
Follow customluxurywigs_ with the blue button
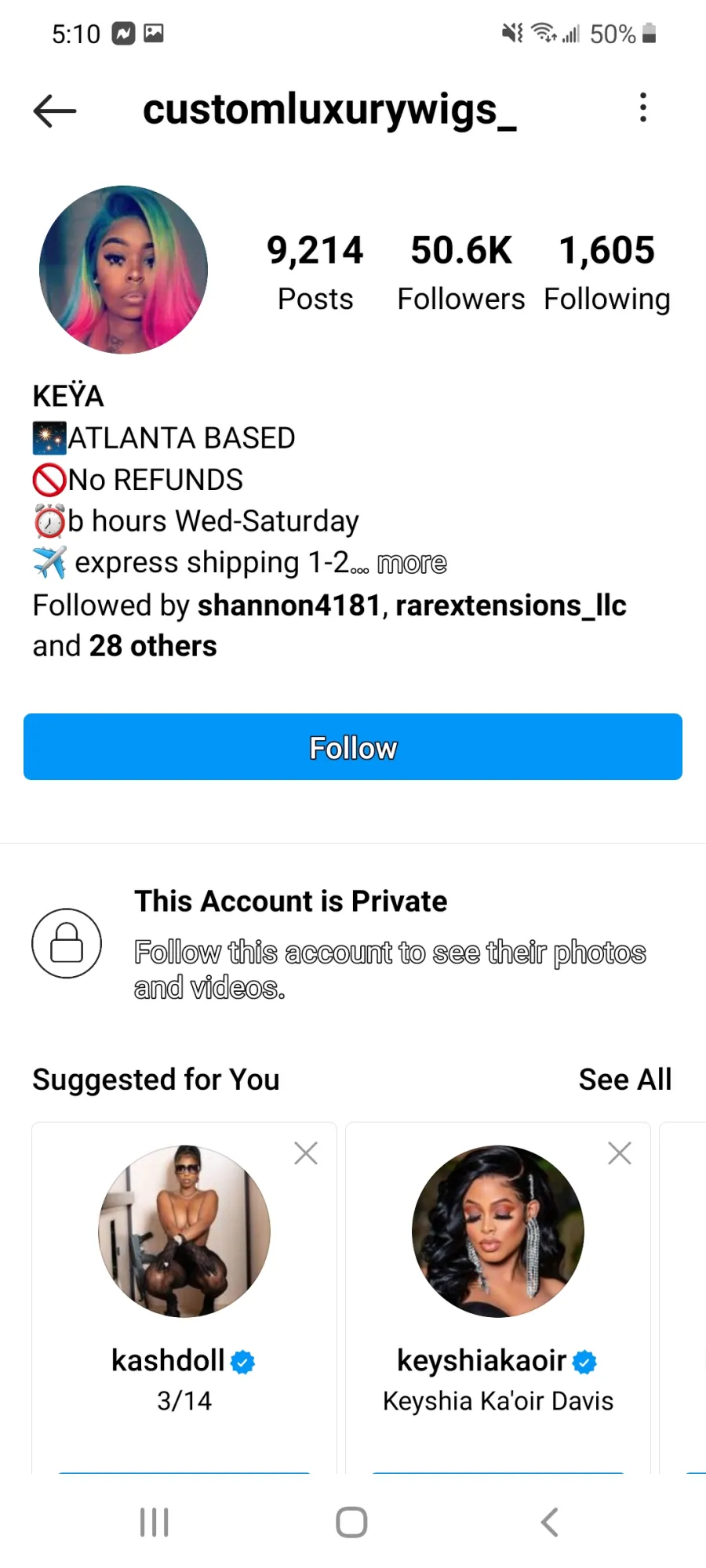(x=353, y=746)
